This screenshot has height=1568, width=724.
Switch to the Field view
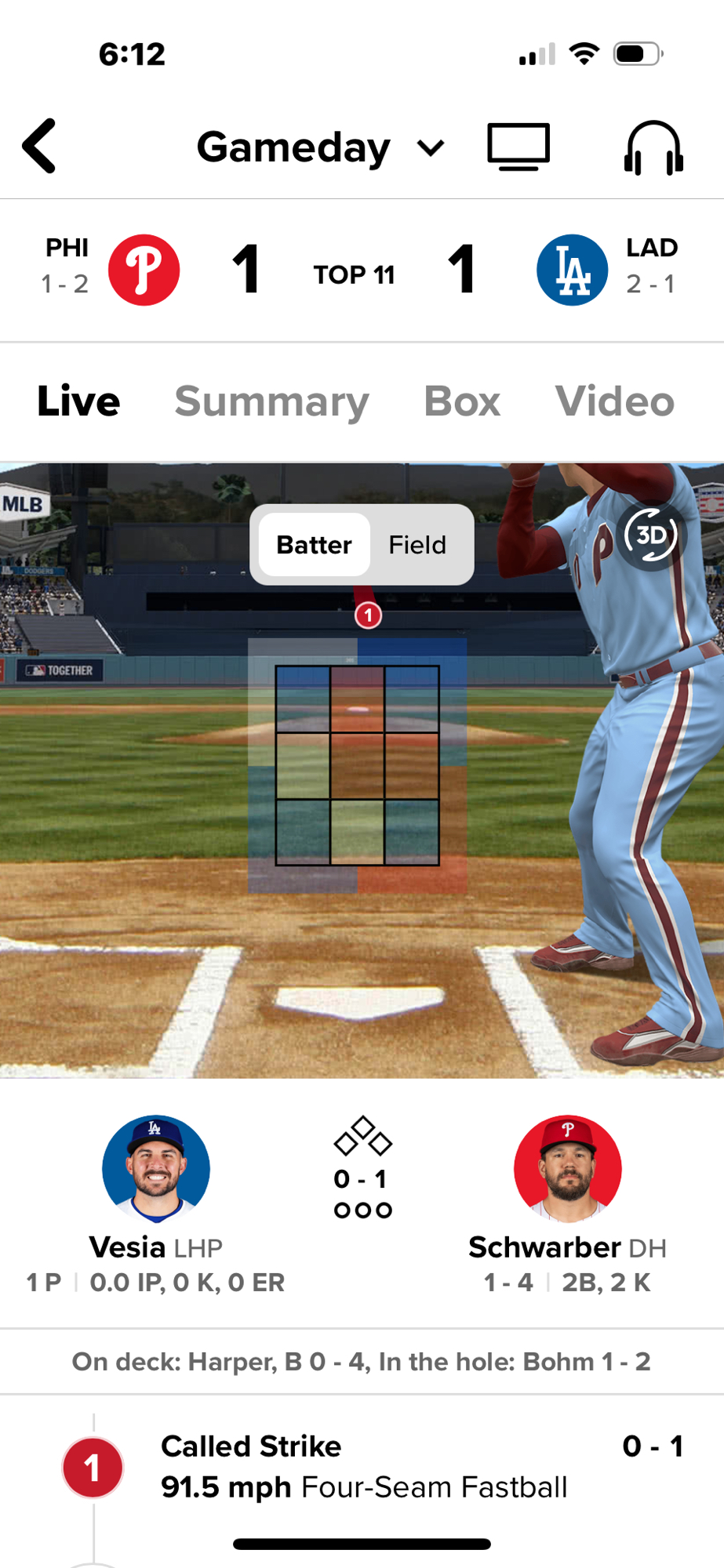tap(417, 545)
